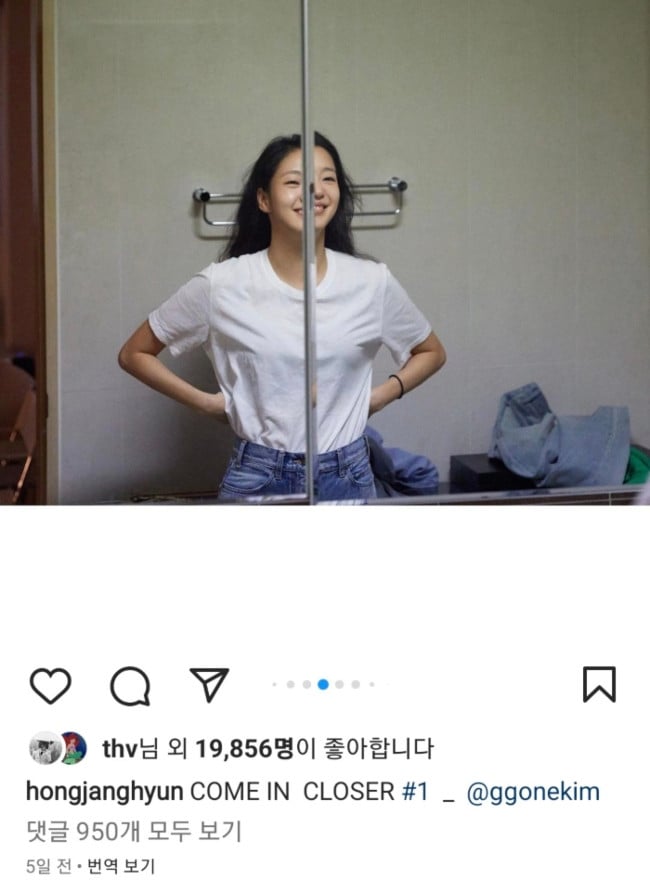650x892 pixels.
Task: Open the hongjanghyun profile from the caption
Action: click(x=105, y=792)
